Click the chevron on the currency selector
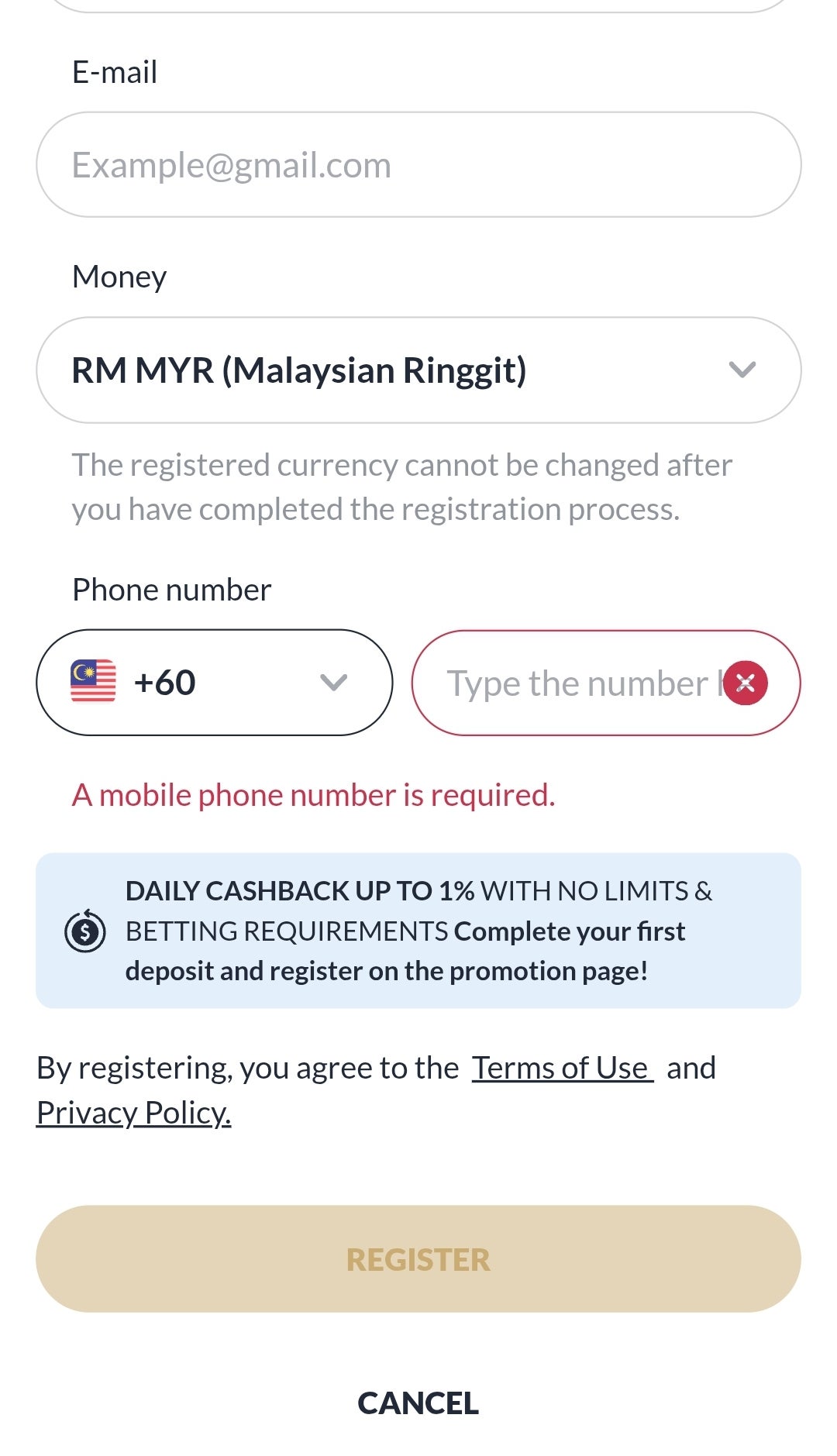 742,370
